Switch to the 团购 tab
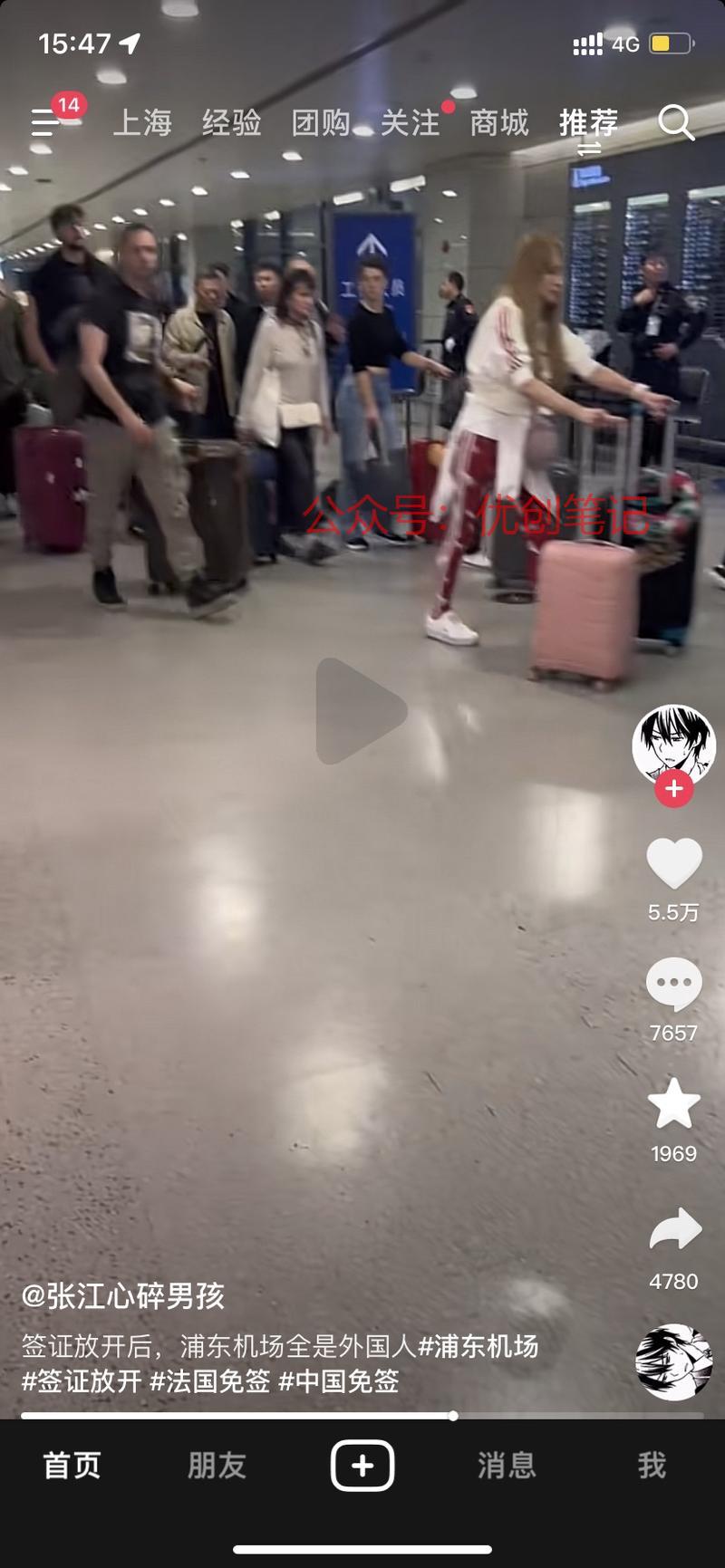This screenshot has height=1568, width=725. [x=321, y=122]
